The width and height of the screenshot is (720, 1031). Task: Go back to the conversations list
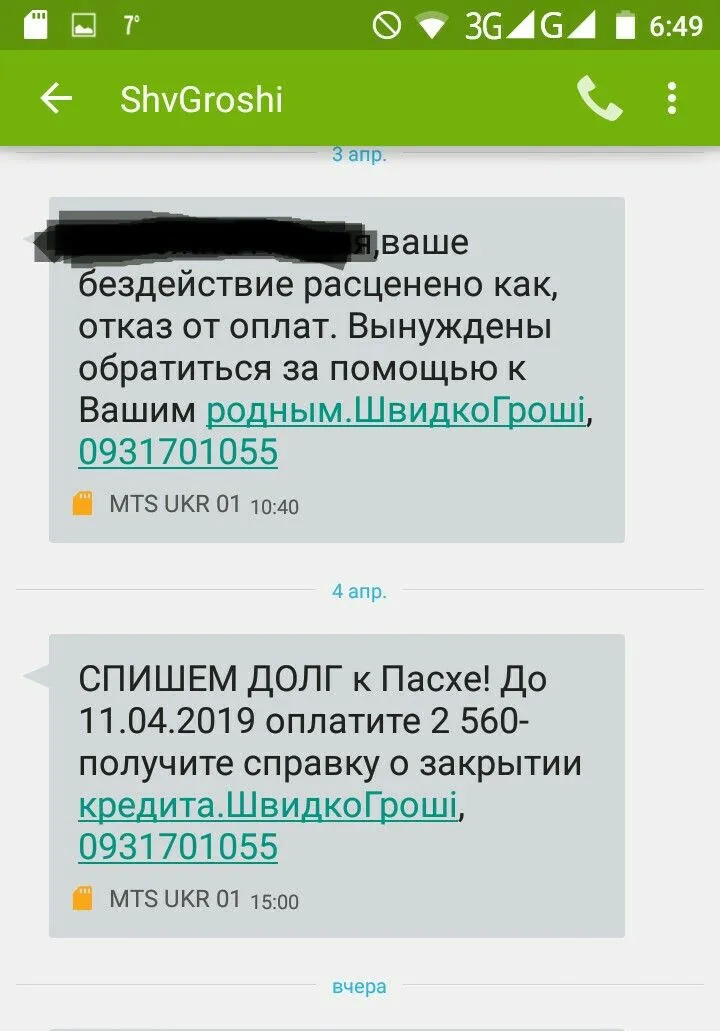point(56,98)
